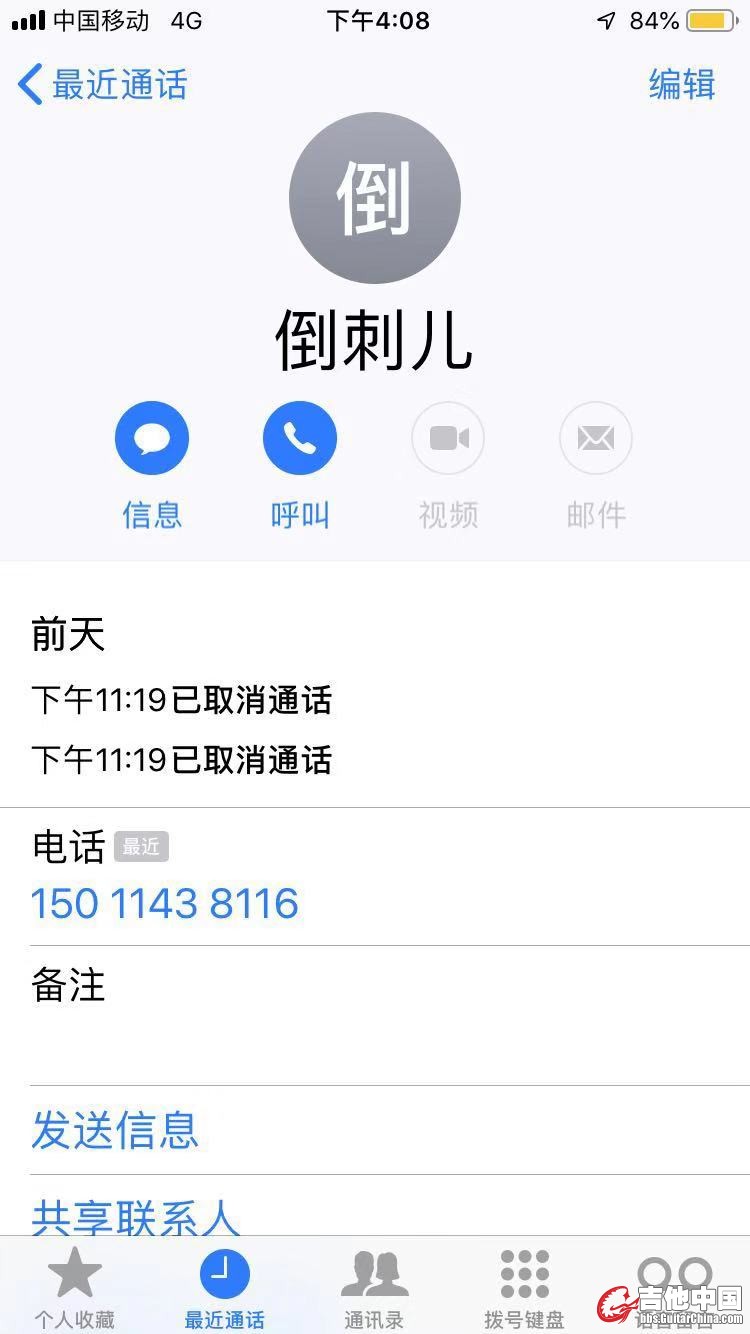Choose 共享联系人 to share contact
750x1334 pixels.
(136, 1217)
